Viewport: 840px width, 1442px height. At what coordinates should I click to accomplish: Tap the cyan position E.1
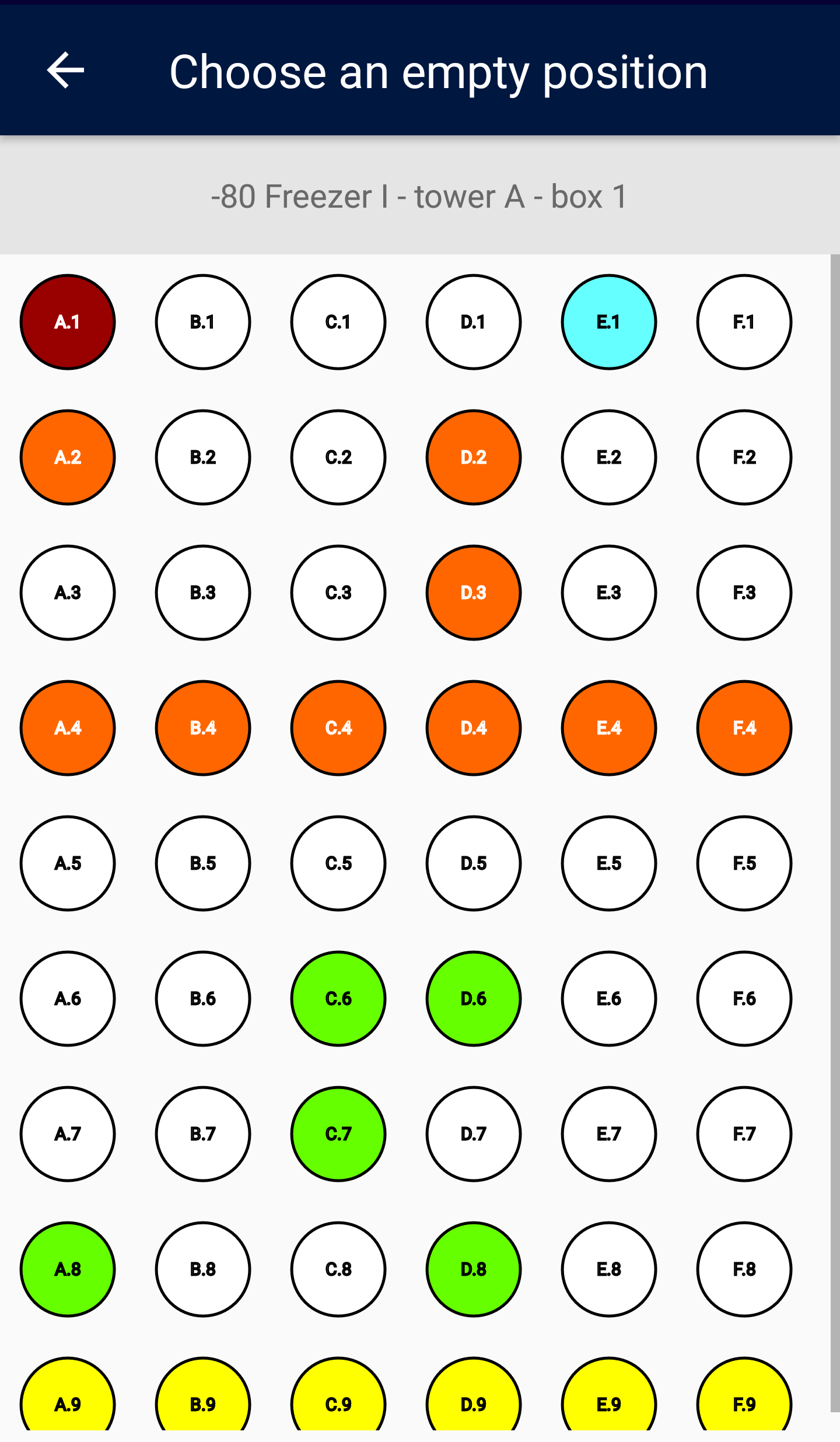(608, 322)
